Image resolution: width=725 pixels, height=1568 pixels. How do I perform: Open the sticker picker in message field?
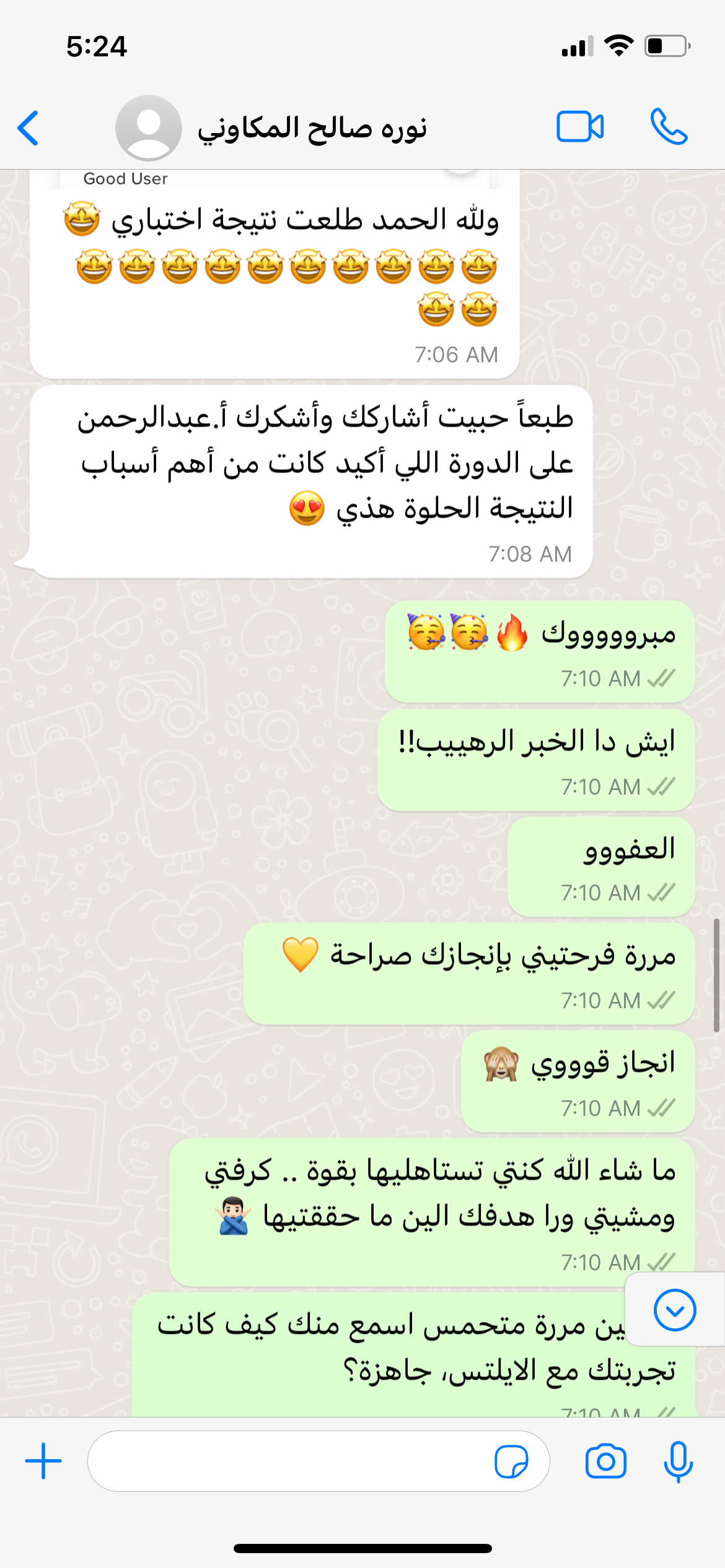(511, 1461)
